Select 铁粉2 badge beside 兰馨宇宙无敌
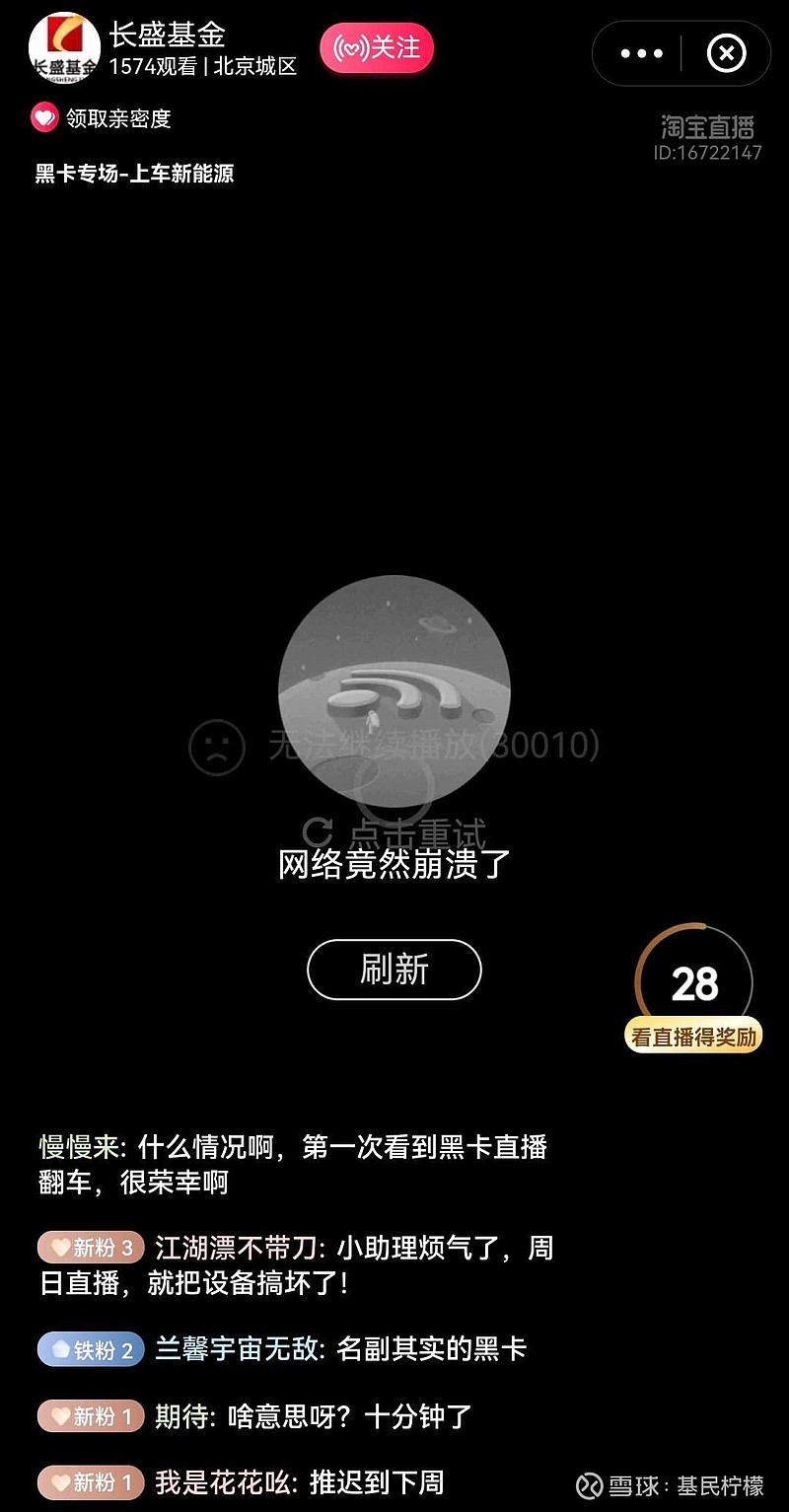789x1512 pixels. [90, 1350]
